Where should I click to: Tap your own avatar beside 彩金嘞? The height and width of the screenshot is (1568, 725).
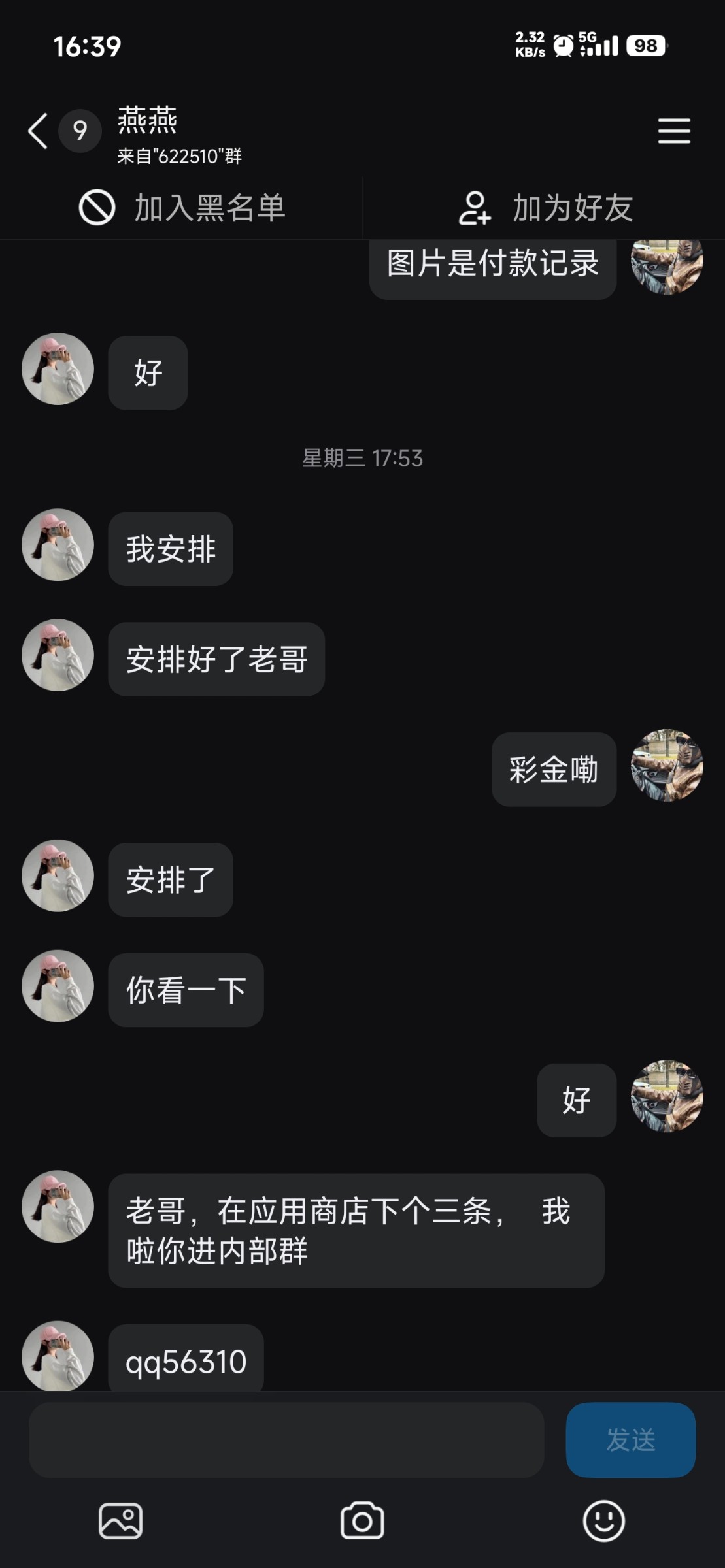[667, 768]
